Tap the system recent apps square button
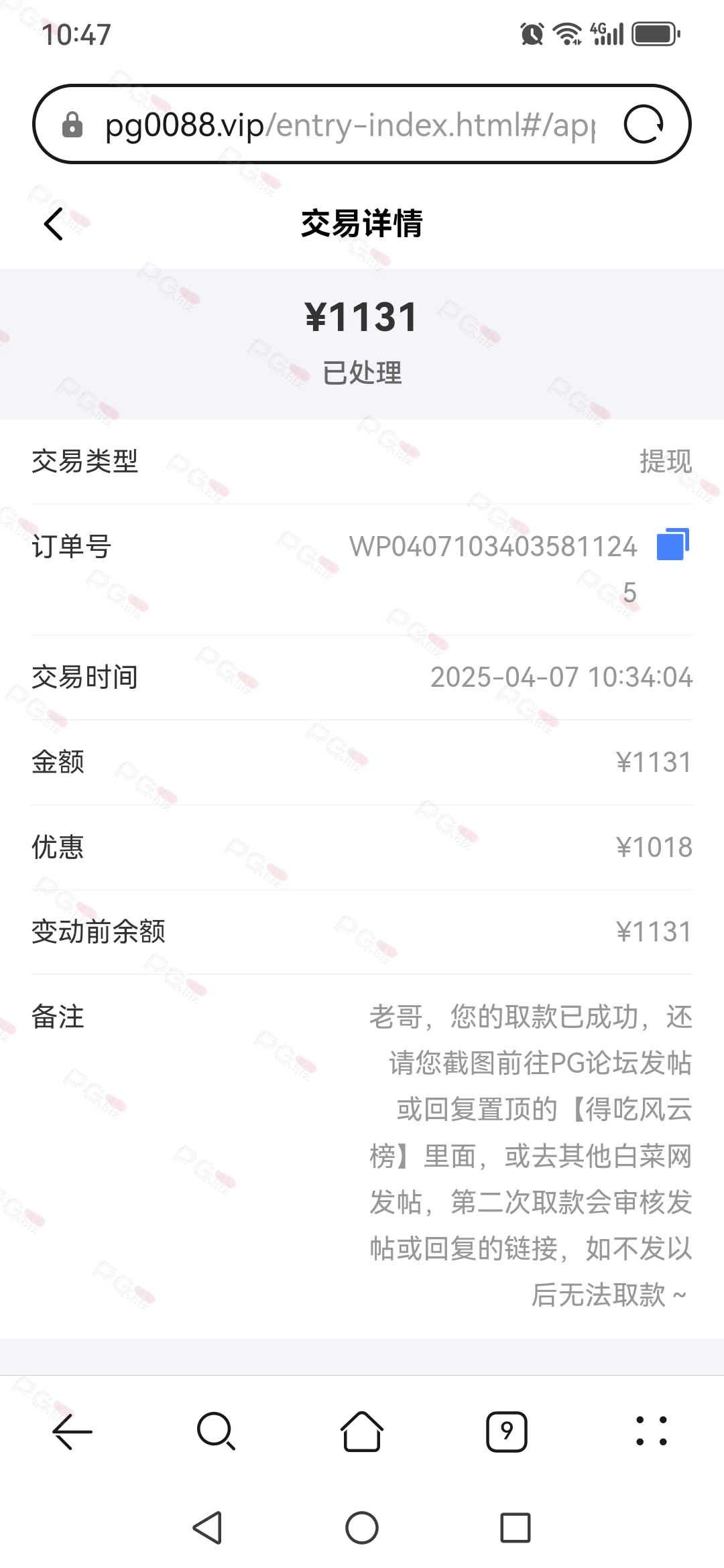 coord(516,1528)
